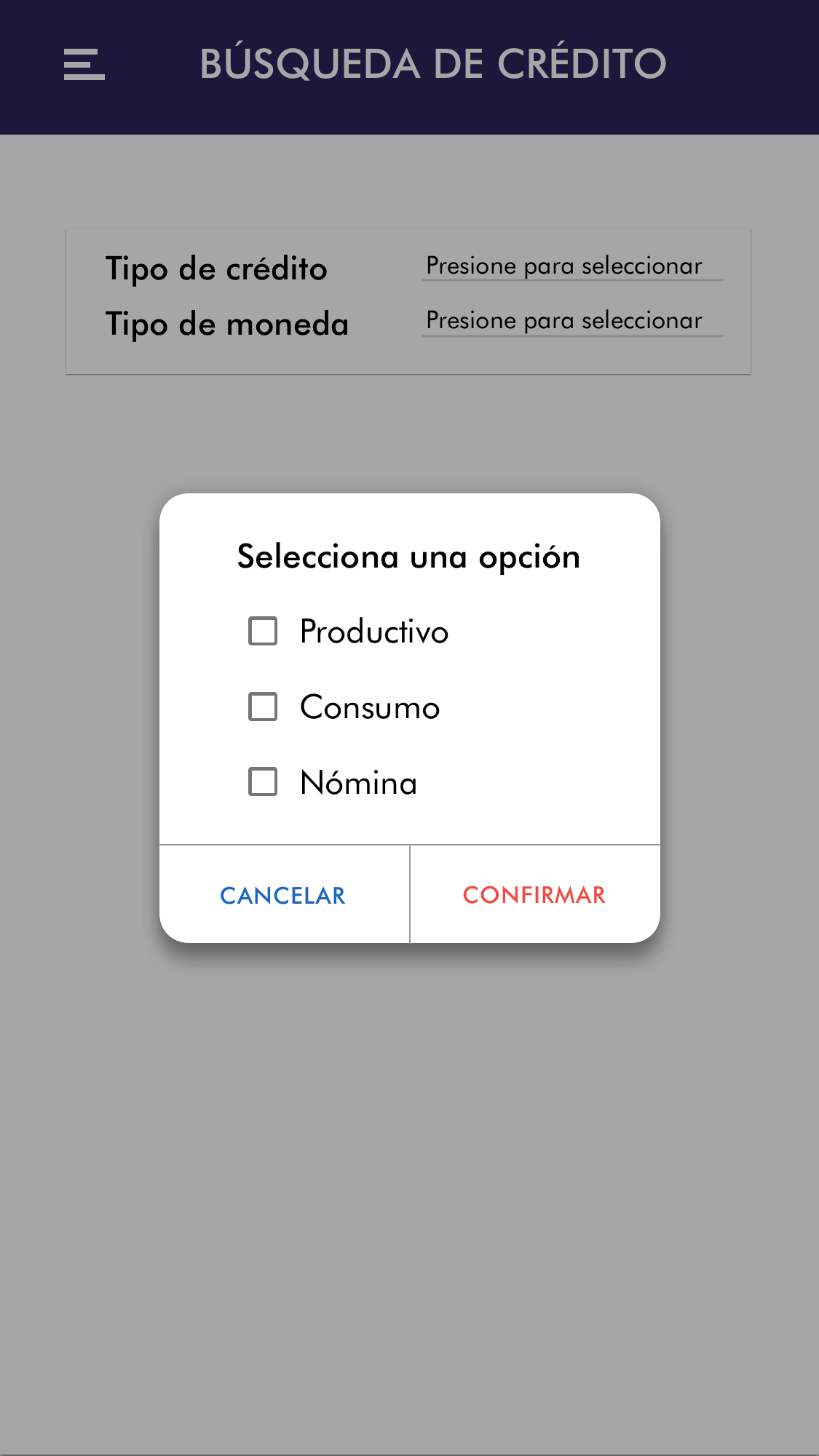Select the Consumo checkbox
Viewport: 819px width, 1456px height.
pos(263,707)
